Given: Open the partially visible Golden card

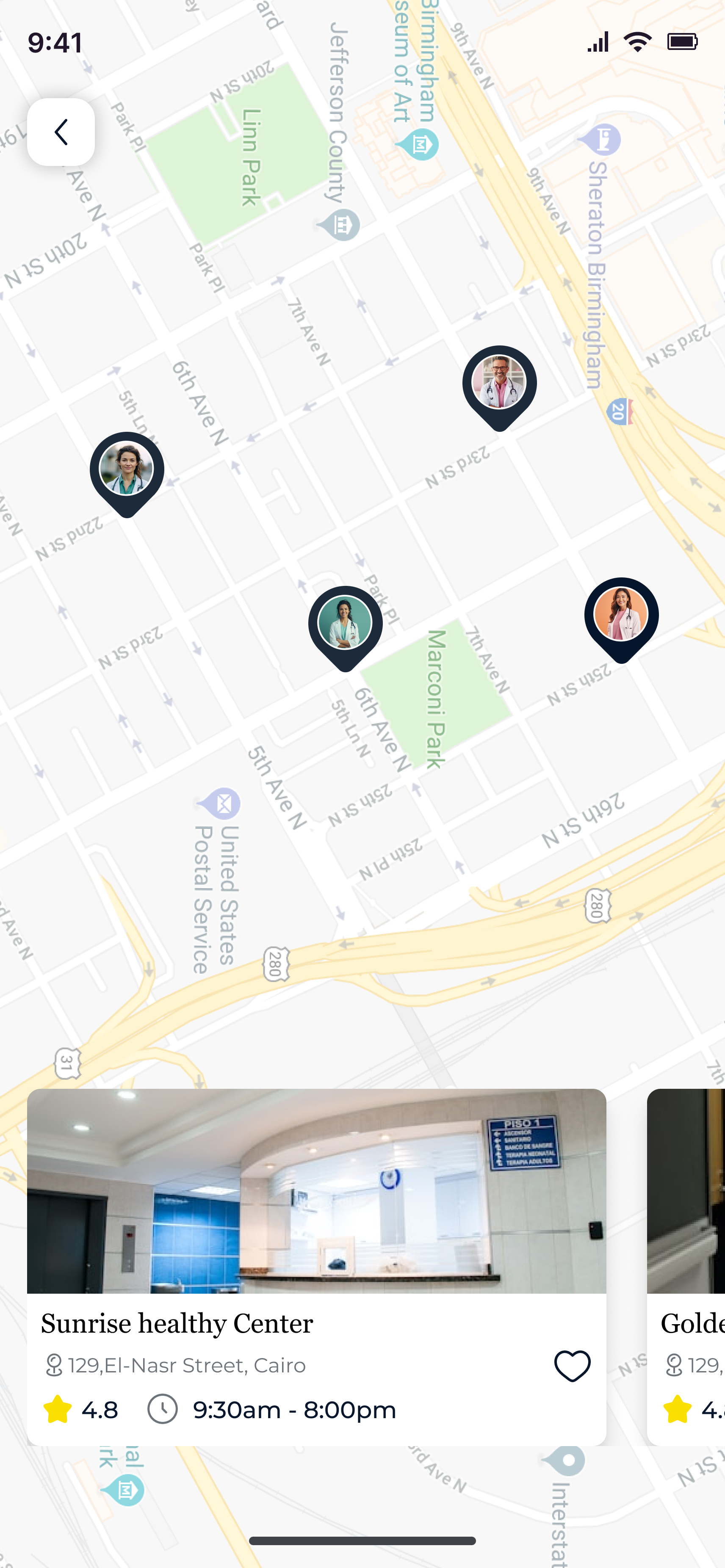Looking at the screenshot, I should point(686,1267).
